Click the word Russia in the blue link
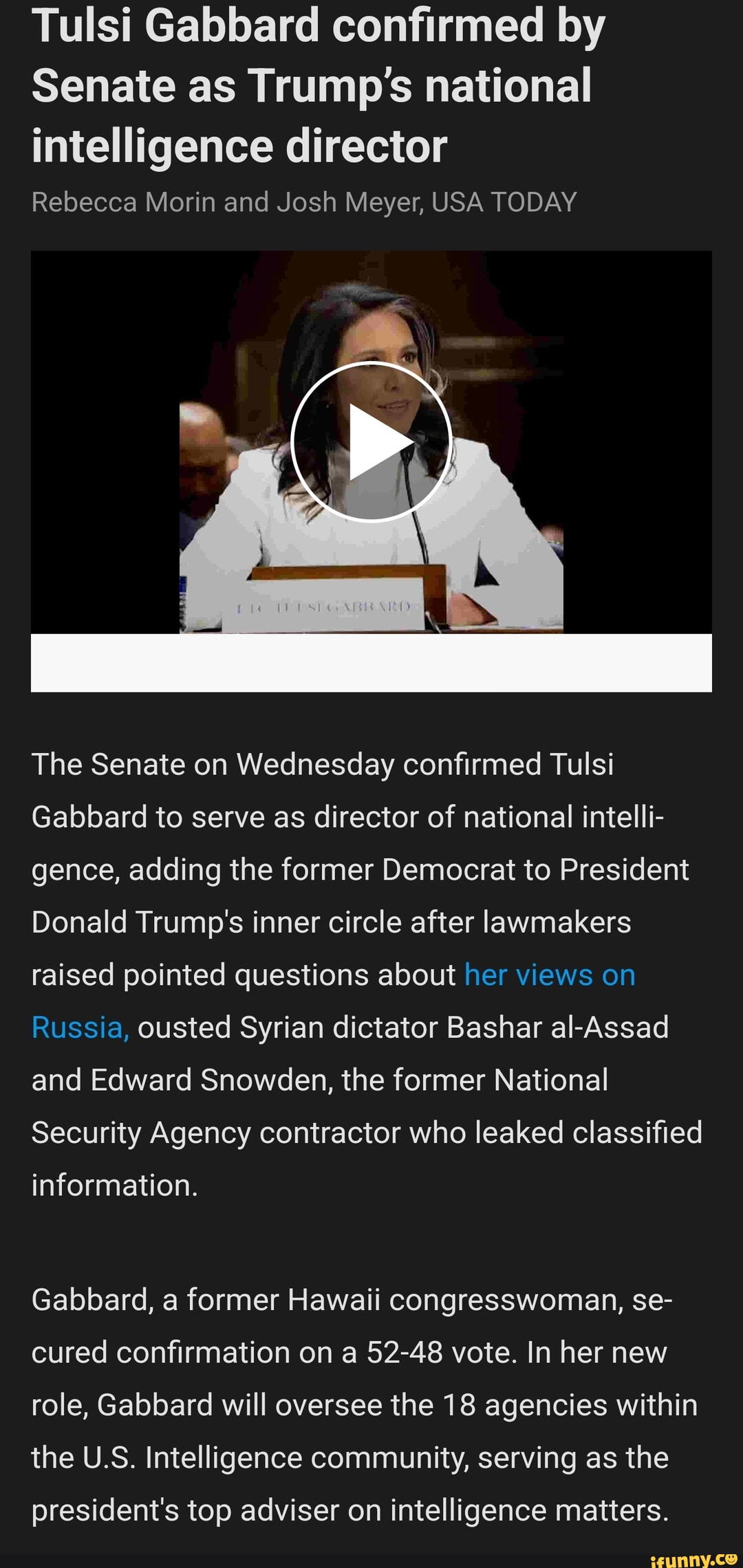Screen dimensions: 743x1568 (78, 1027)
